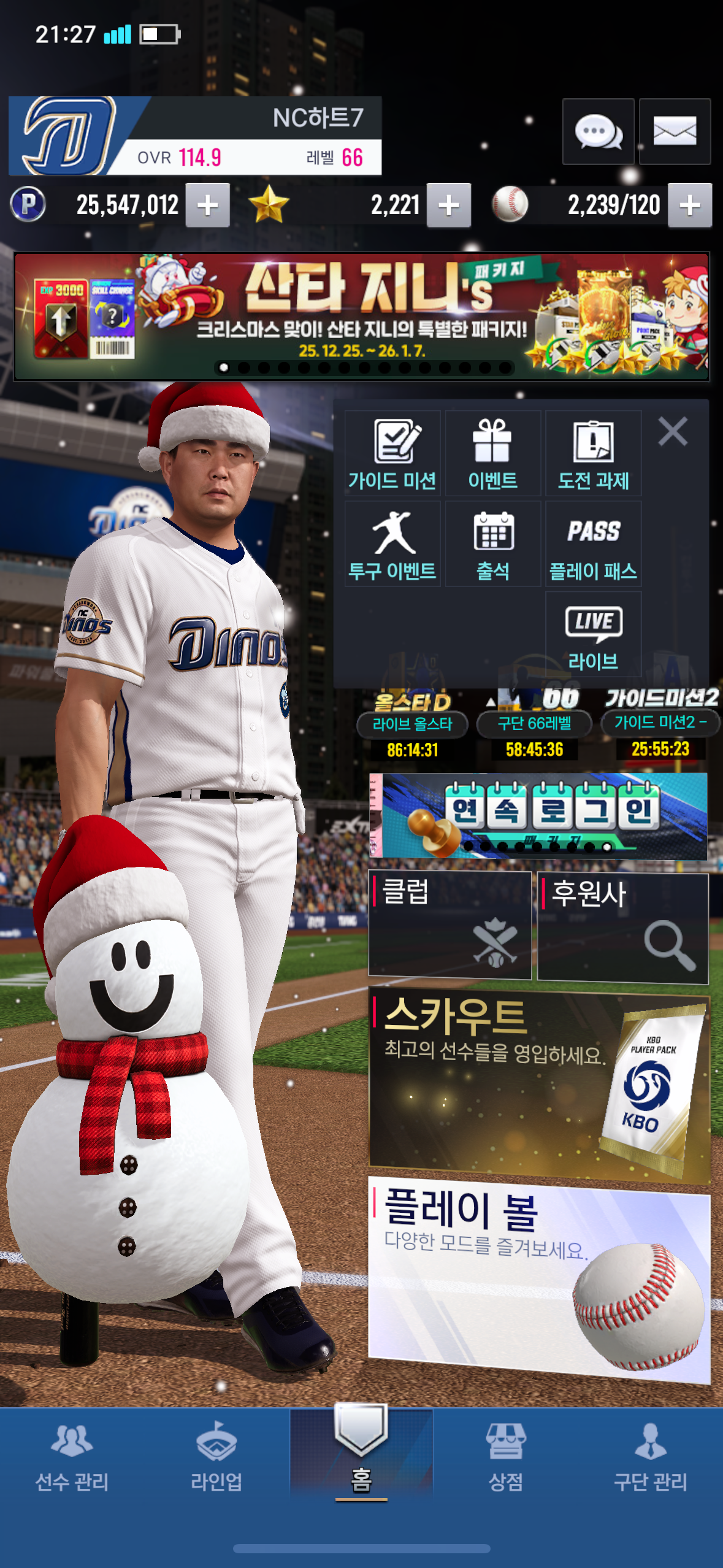Open the 연속 로그인 package banner
The width and height of the screenshot is (723, 1568).
click(538, 815)
